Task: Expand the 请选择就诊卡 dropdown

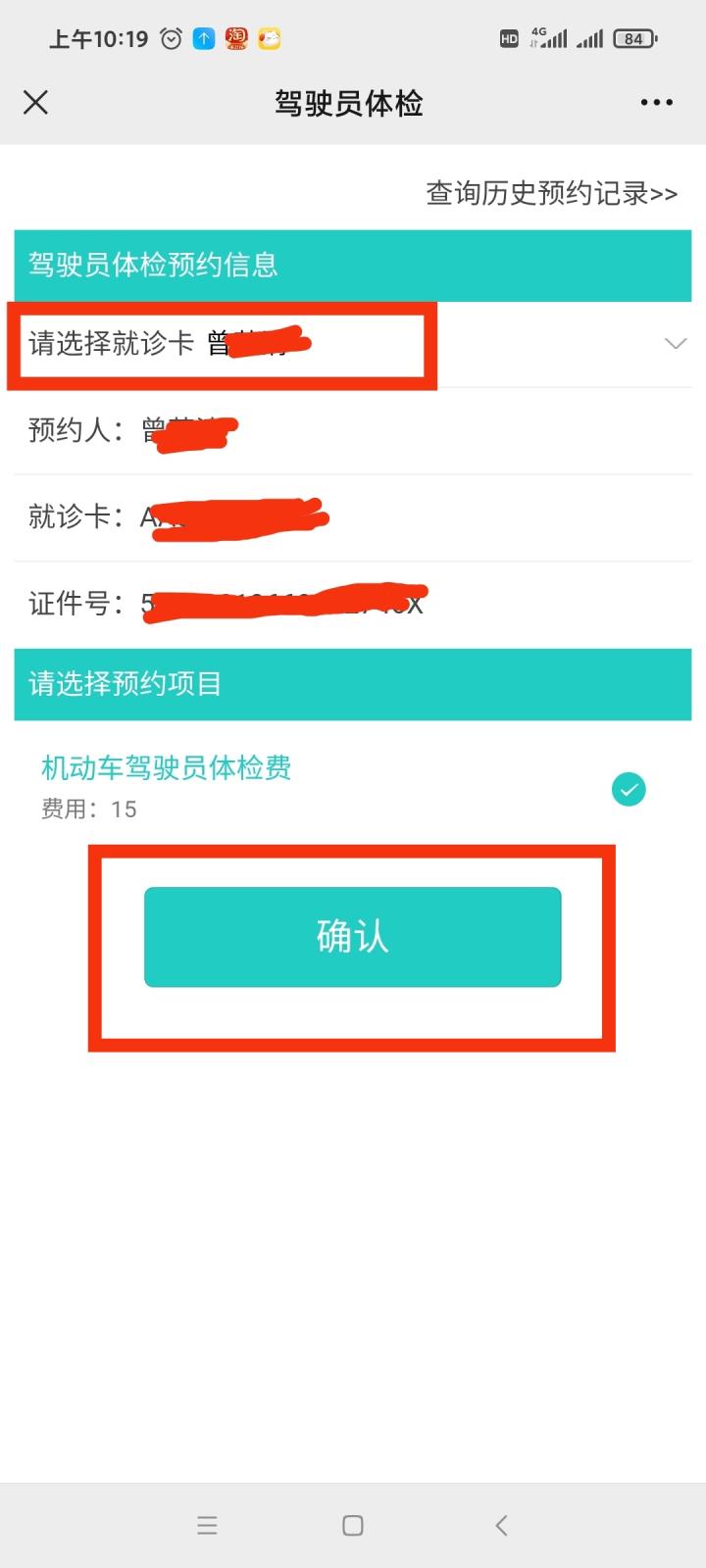Action: pyautogui.click(x=675, y=343)
